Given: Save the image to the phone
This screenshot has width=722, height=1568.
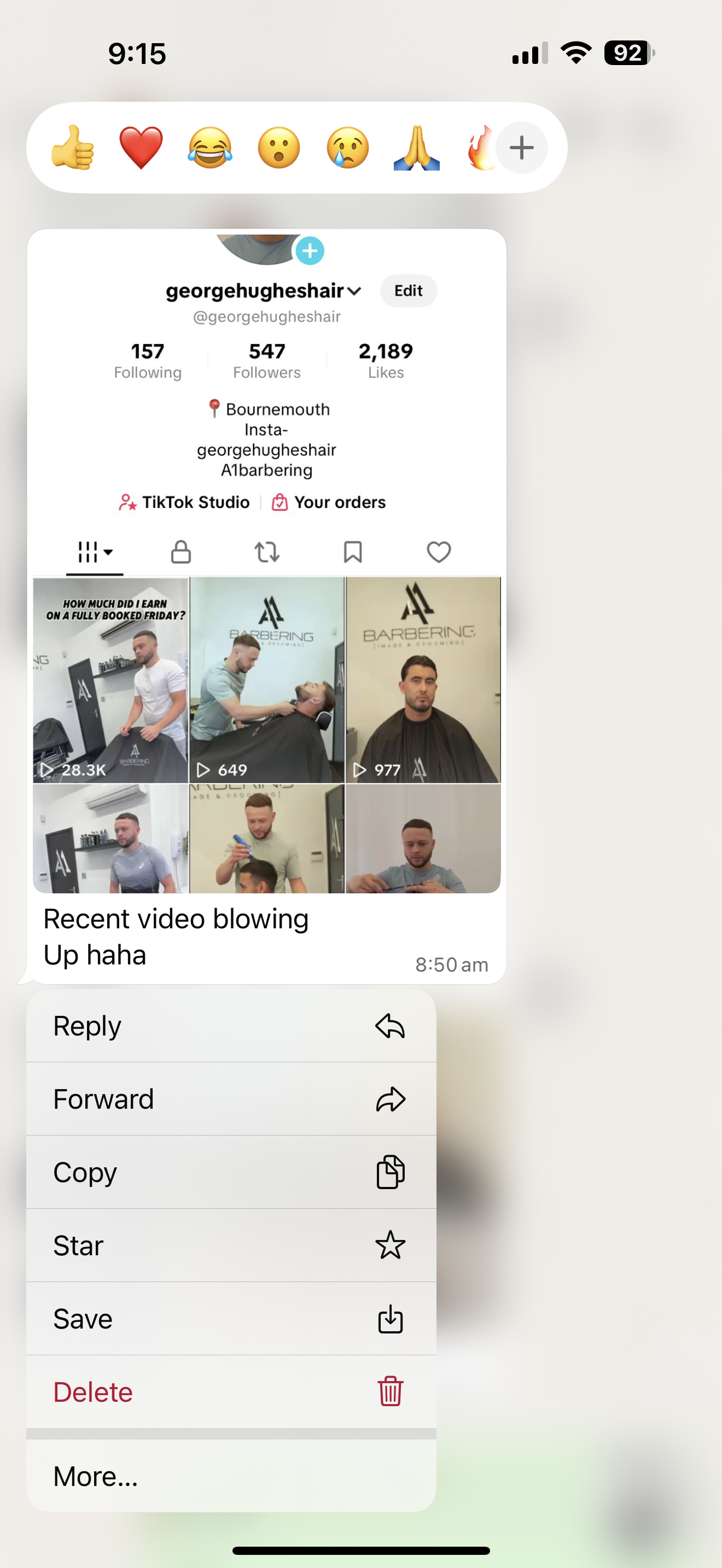Looking at the screenshot, I should point(231,1319).
